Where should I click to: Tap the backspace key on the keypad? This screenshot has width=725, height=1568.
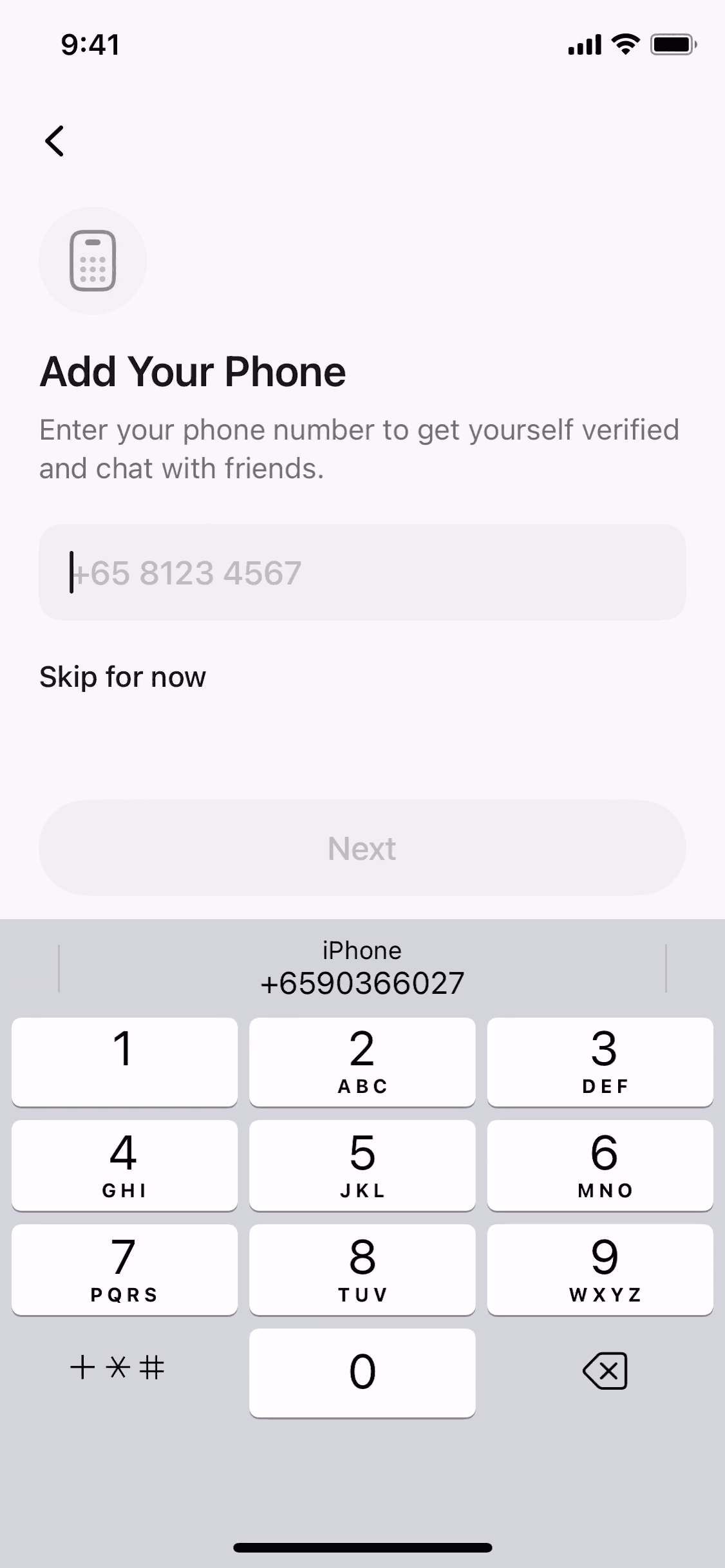(x=605, y=1370)
